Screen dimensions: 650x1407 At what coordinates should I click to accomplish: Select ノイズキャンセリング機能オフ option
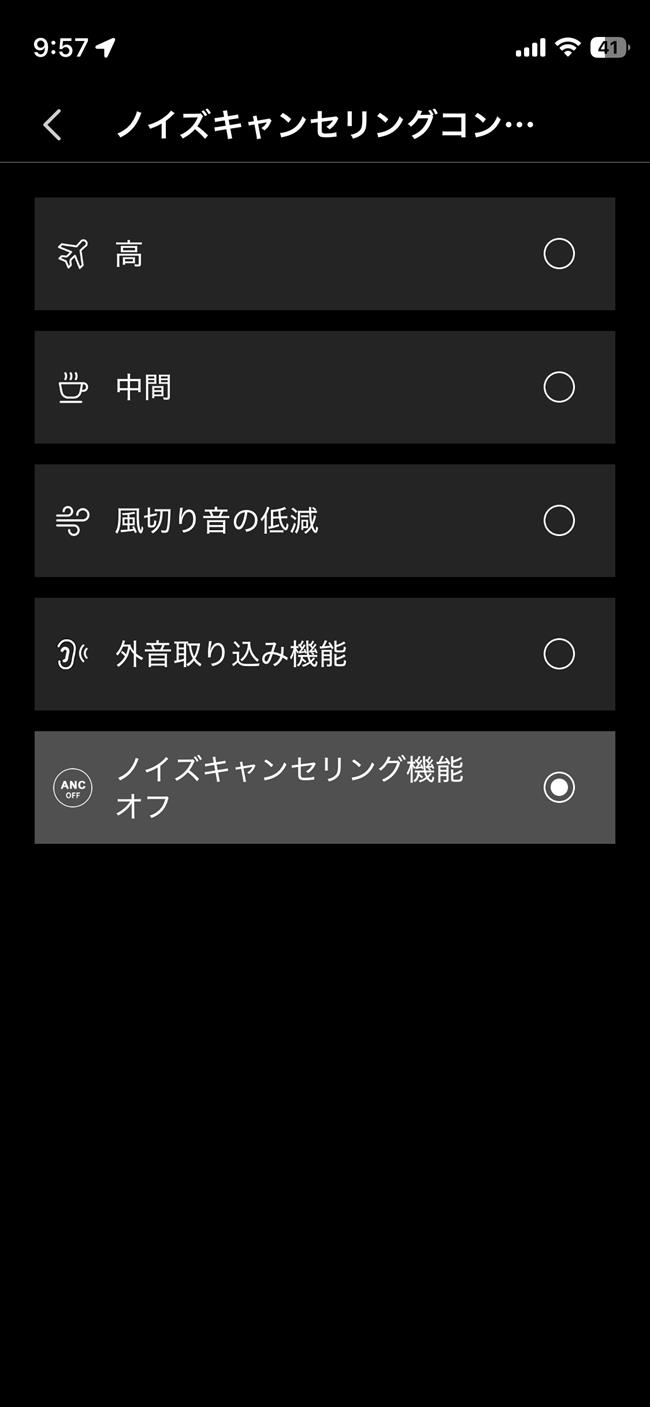click(558, 787)
